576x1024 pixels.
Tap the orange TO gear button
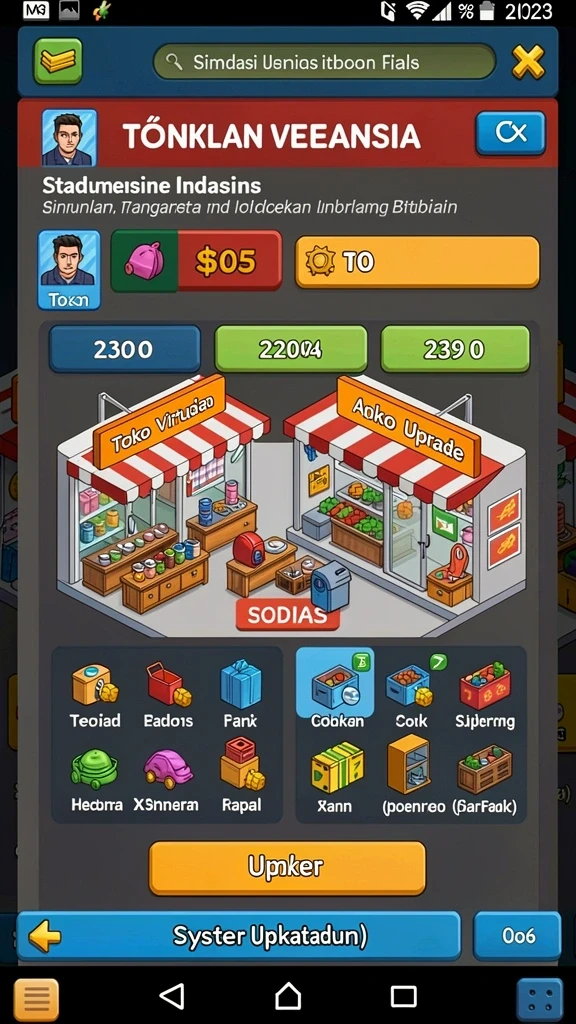coord(417,262)
